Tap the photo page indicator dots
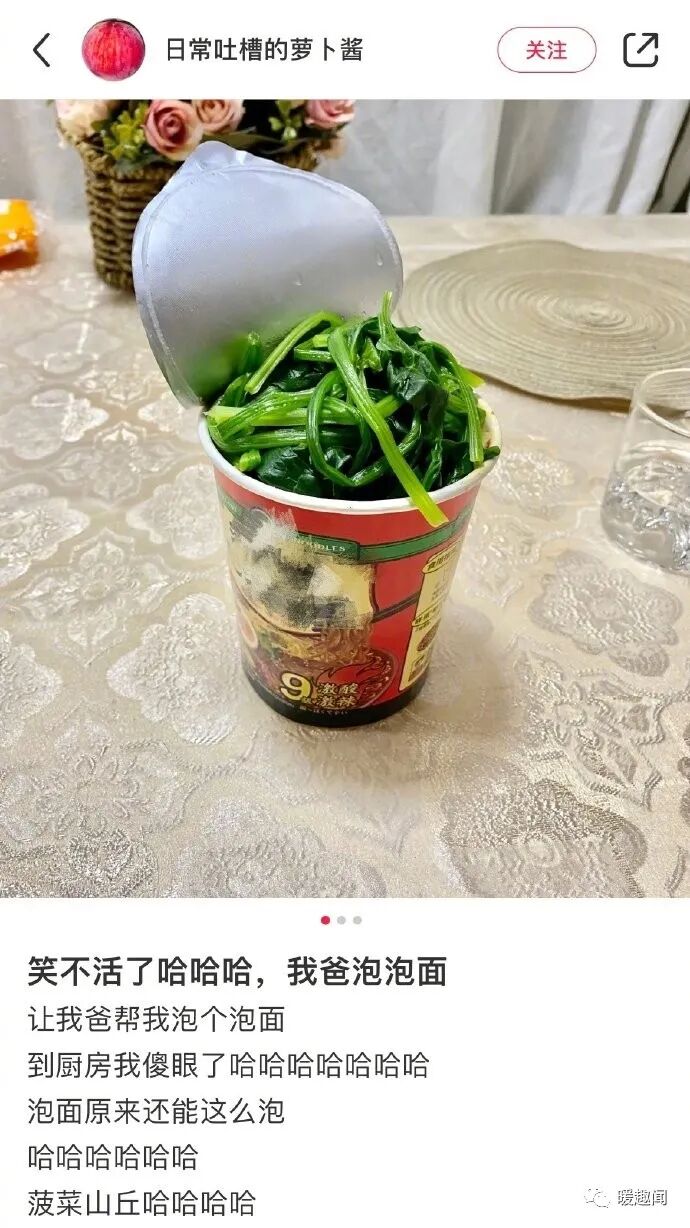Image resolution: width=690 pixels, height=1228 pixels. [341, 920]
